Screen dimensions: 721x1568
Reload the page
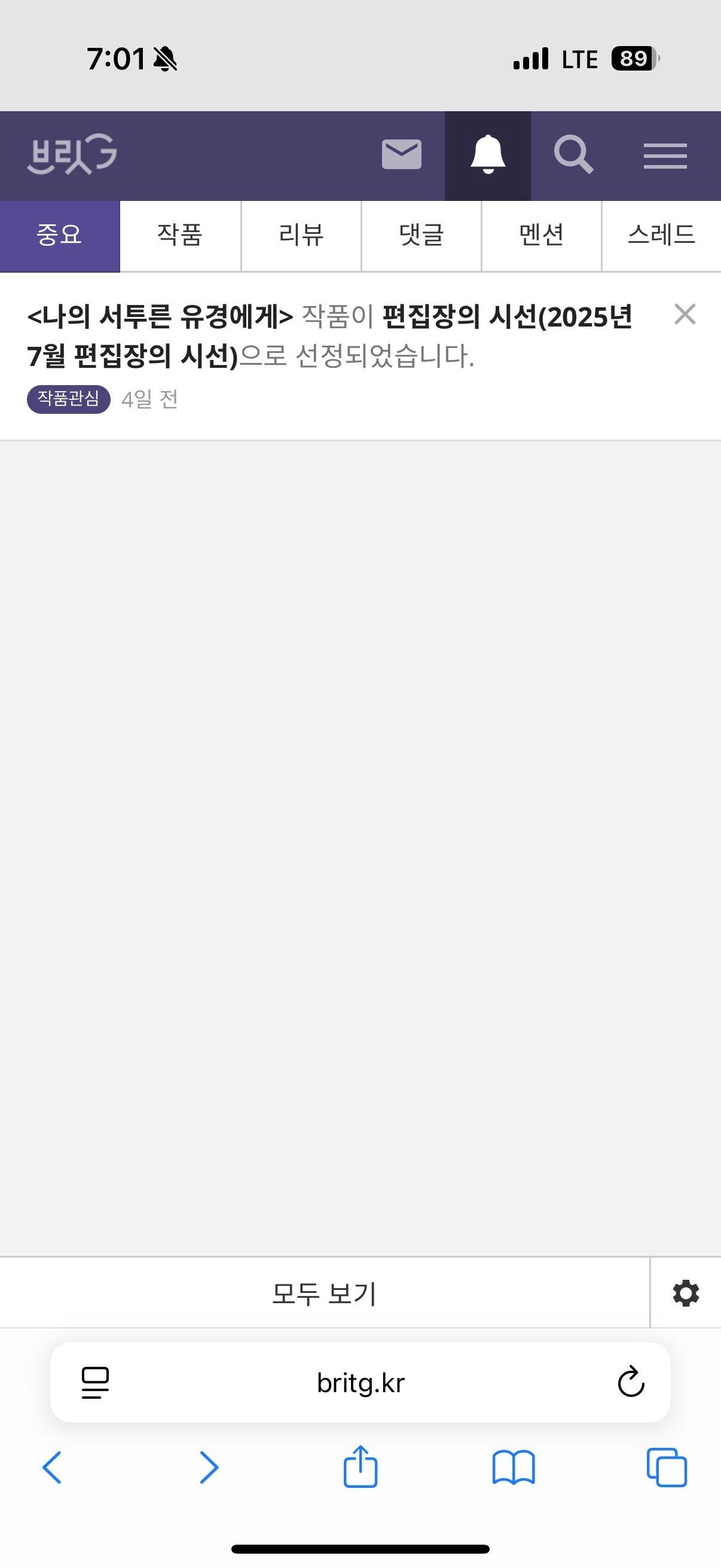[631, 1383]
